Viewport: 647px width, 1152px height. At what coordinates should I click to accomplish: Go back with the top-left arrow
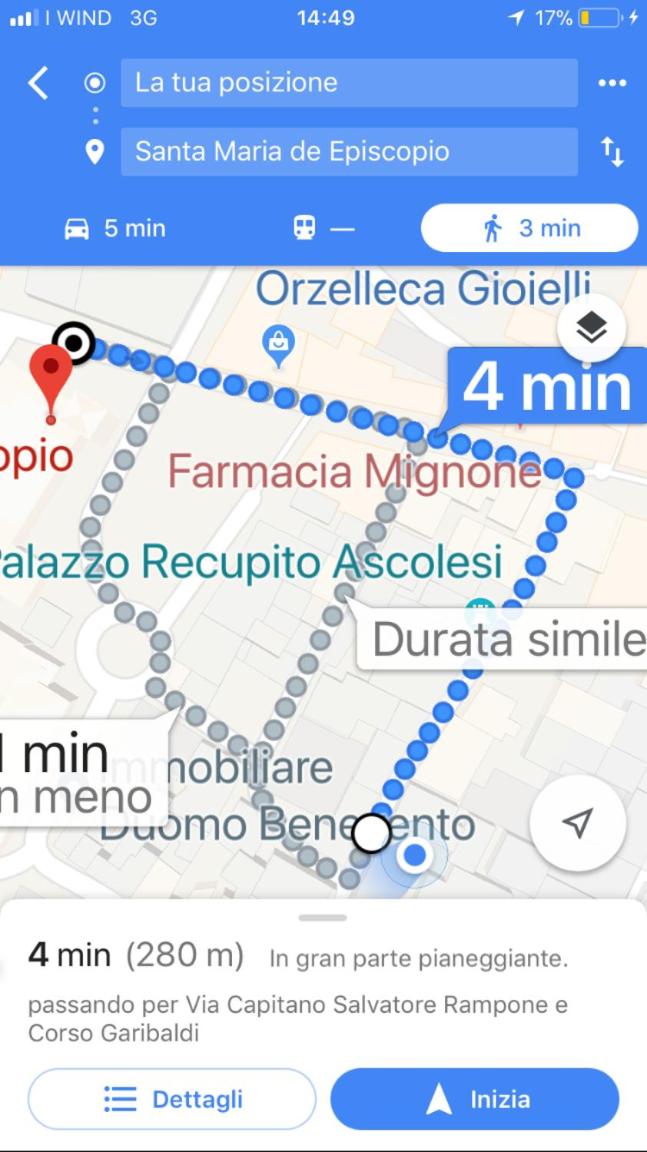tap(38, 83)
